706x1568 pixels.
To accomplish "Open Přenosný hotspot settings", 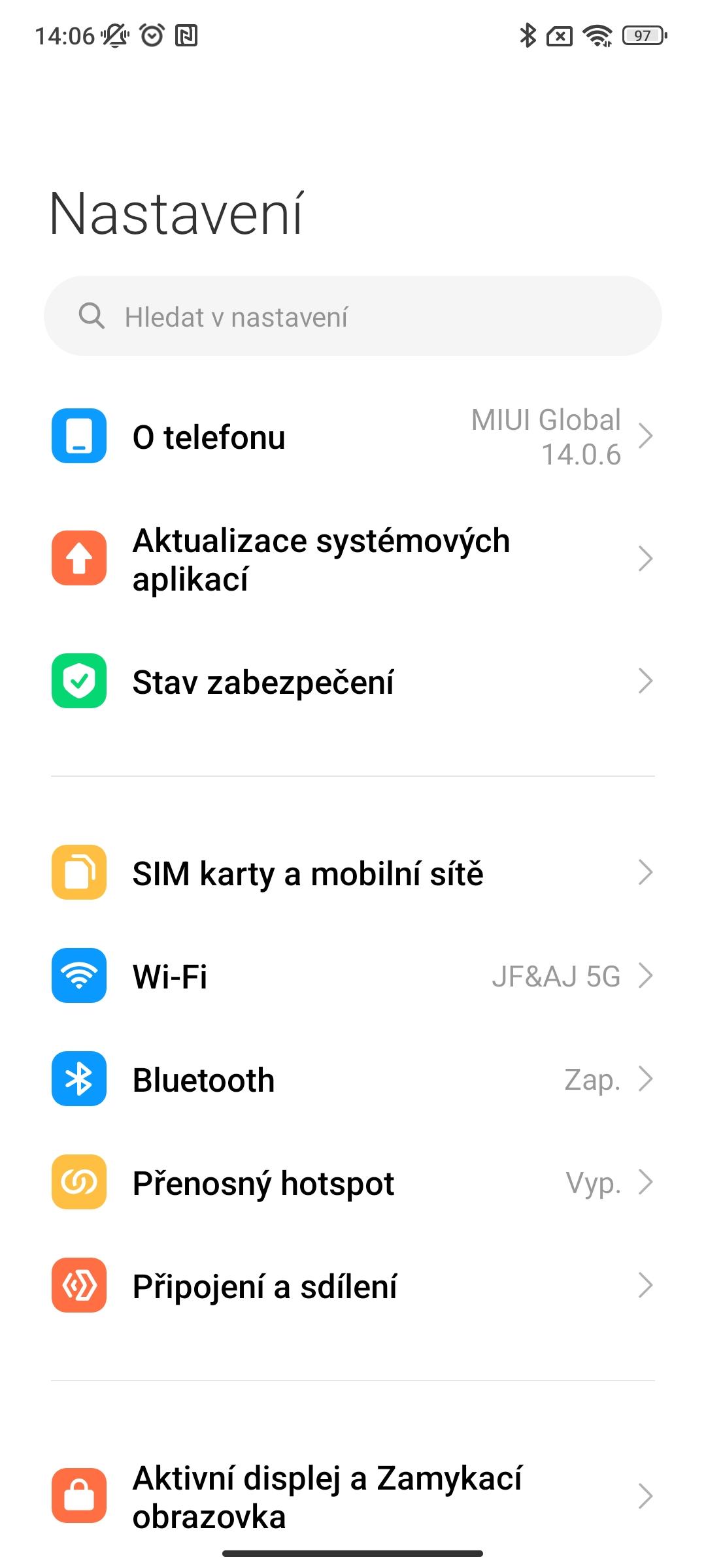I will click(353, 1183).
